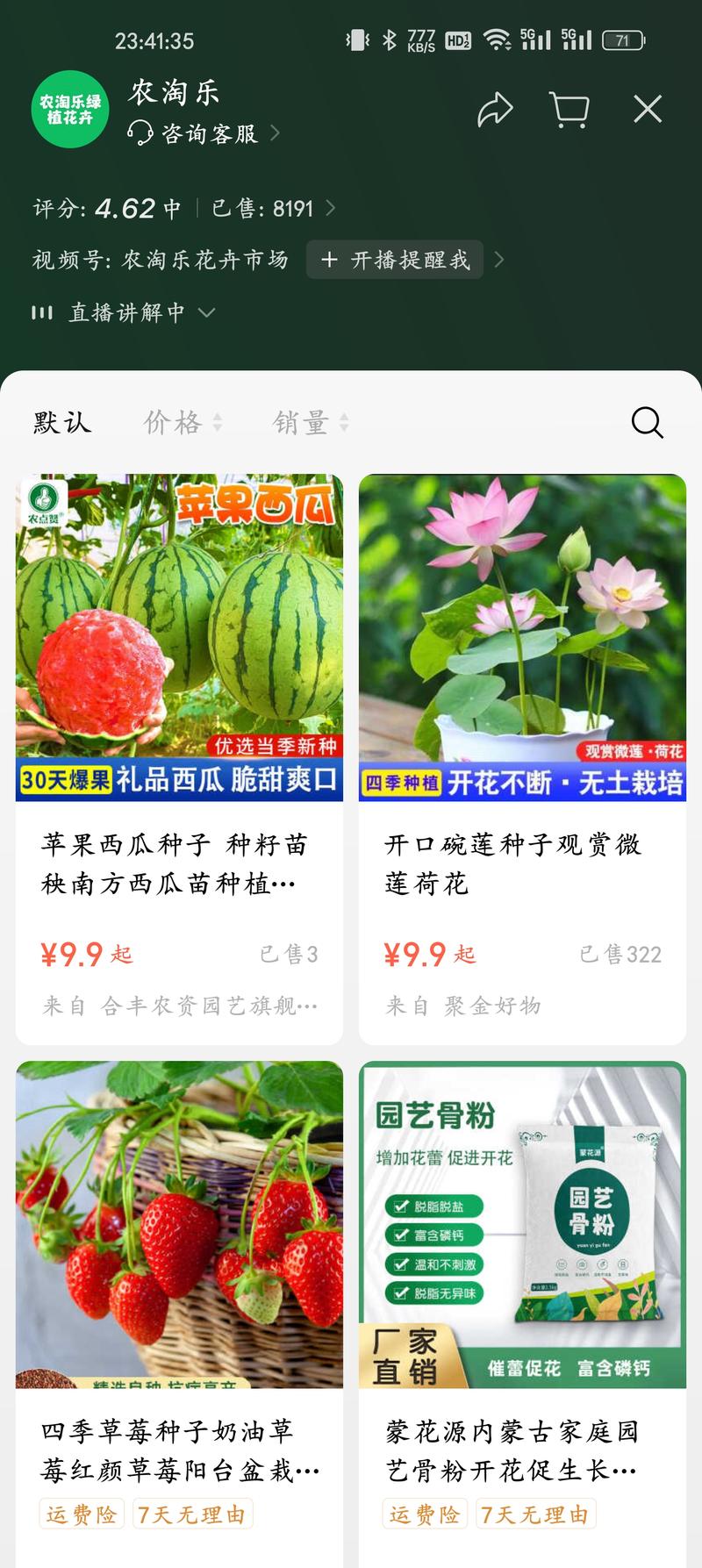
Task: Open the 开口碗莲种子 lotus product card
Action: pos(523,755)
